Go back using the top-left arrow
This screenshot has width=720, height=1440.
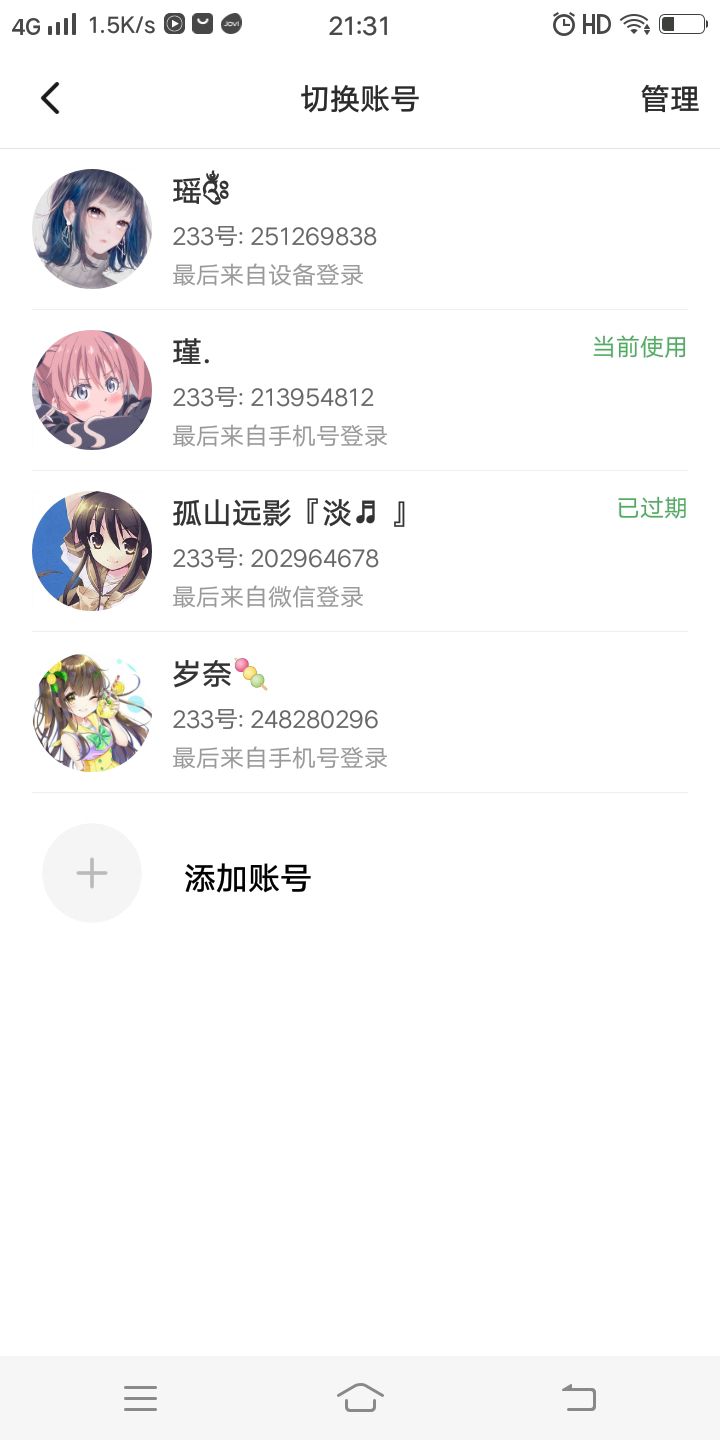(x=50, y=98)
